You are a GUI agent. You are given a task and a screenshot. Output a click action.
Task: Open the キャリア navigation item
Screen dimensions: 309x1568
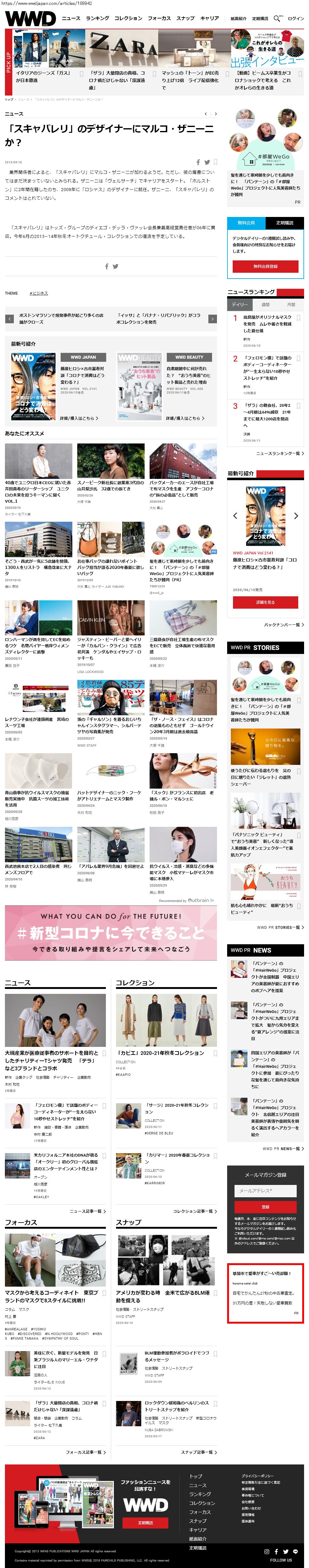tap(209, 18)
